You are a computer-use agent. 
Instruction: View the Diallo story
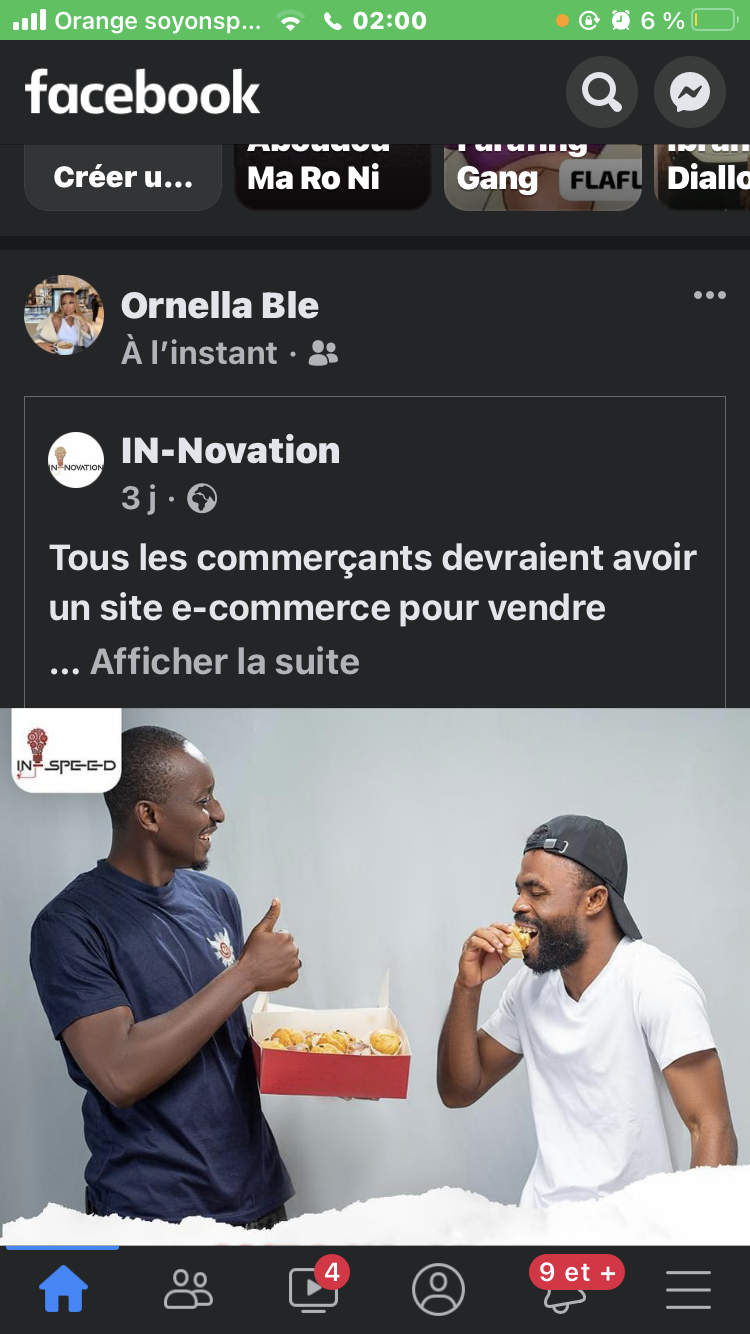[x=706, y=177]
